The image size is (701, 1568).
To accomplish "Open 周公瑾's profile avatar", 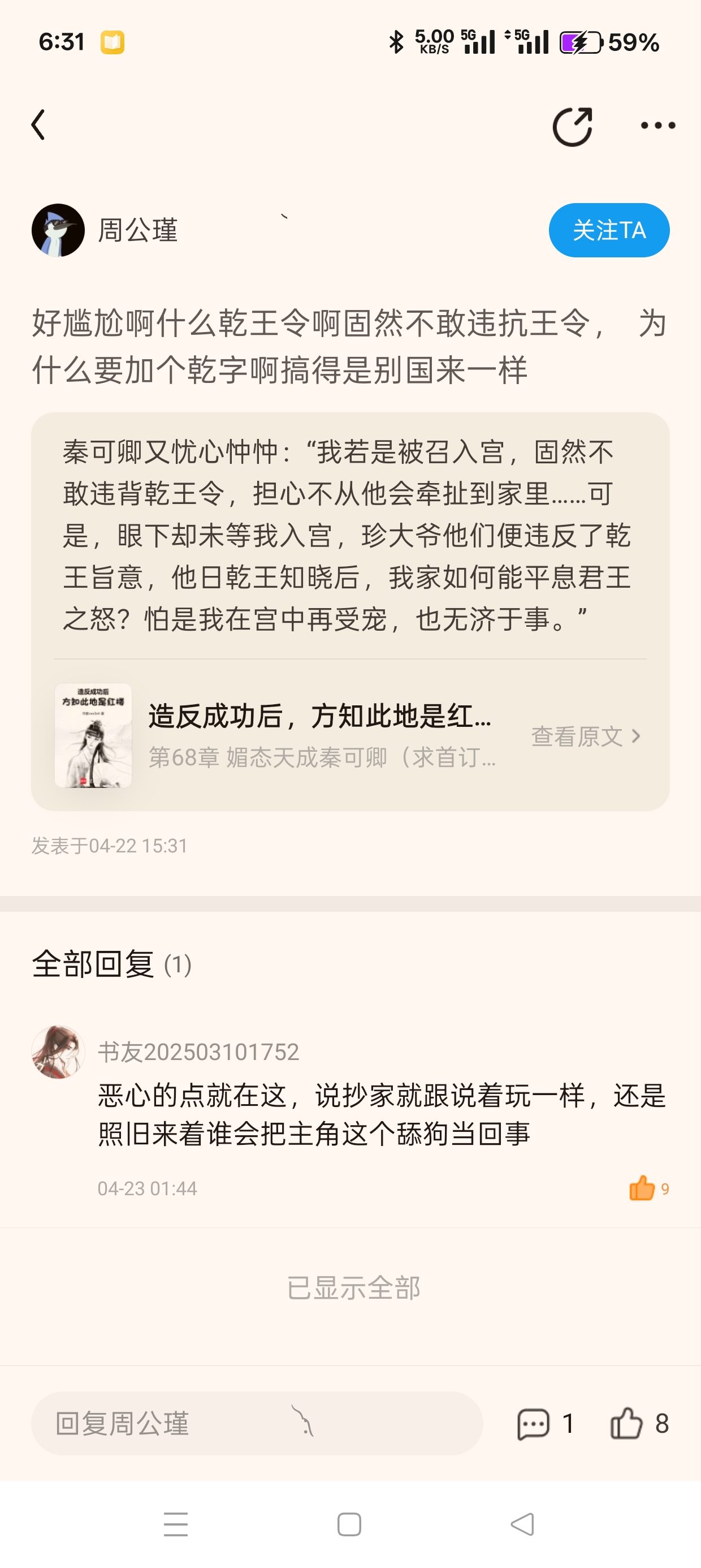I will tap(58, 230).
